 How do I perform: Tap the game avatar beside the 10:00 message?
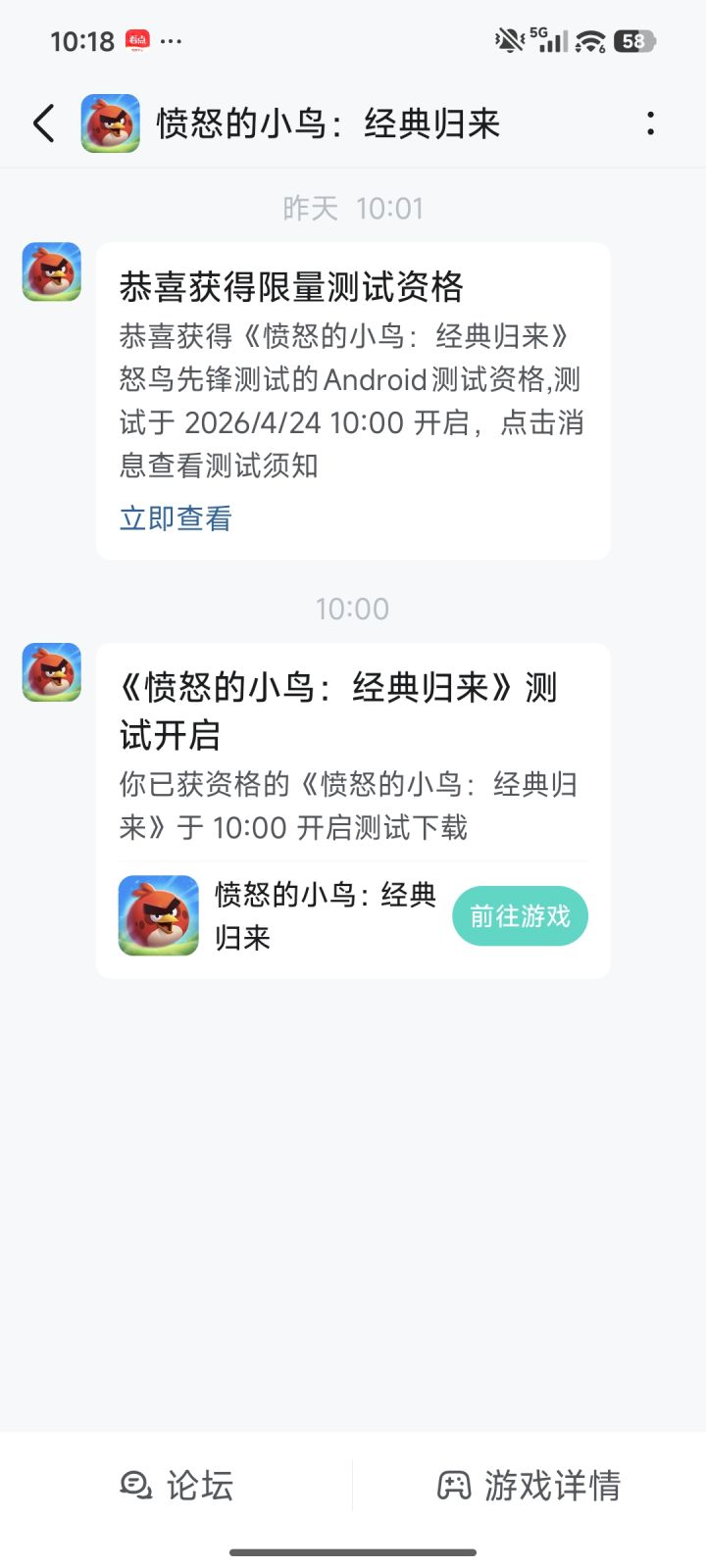coord(50,673)
